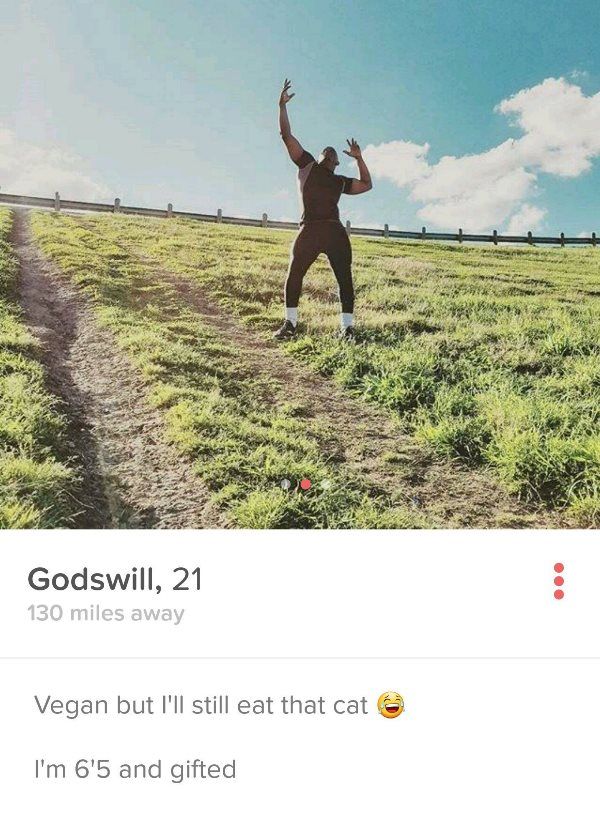Tap the photo page indicator dots

click(305, 484)
